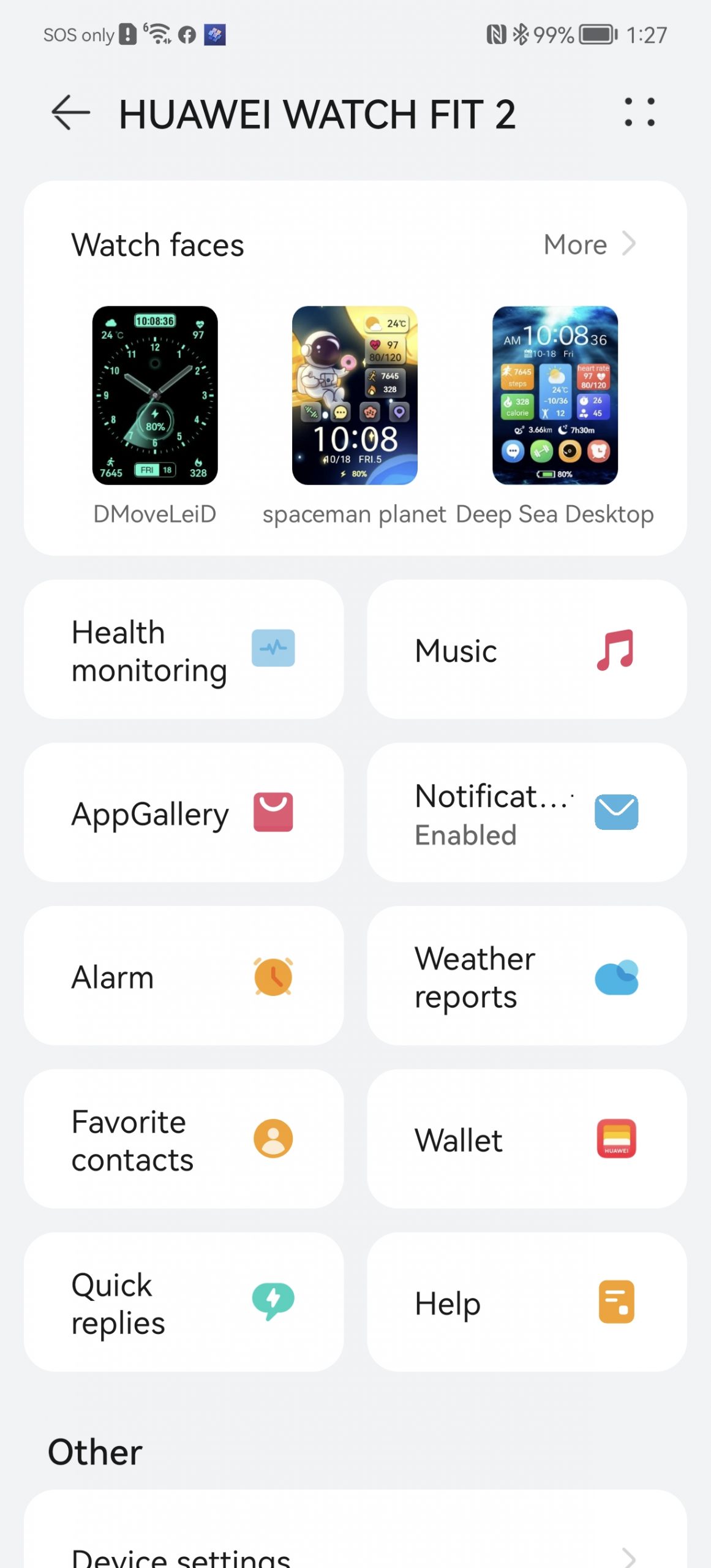Open the Help card
This screenshot has width=711, height=1568.
coord(527,1302)
